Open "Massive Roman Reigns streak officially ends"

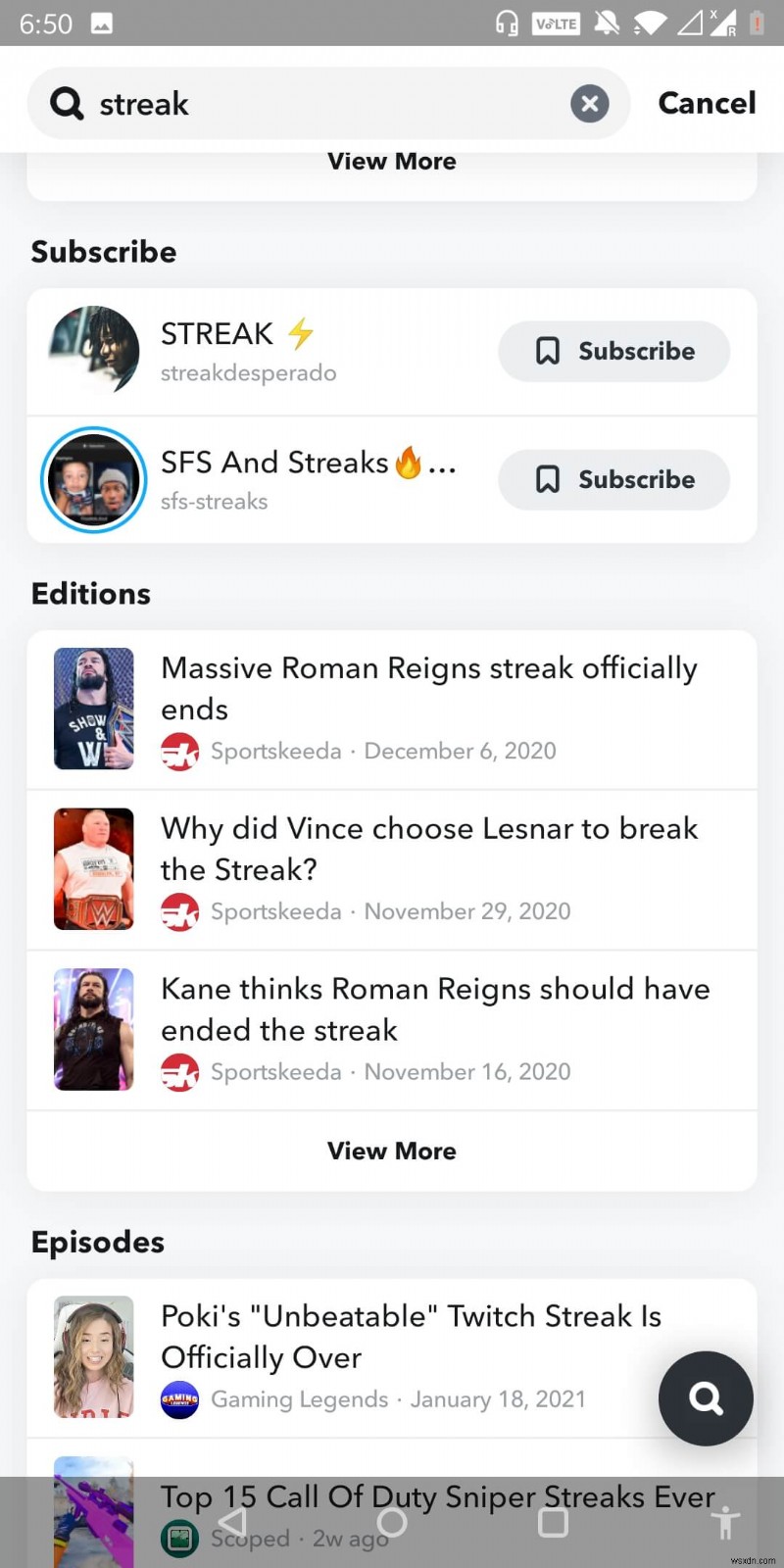[392, 708]
